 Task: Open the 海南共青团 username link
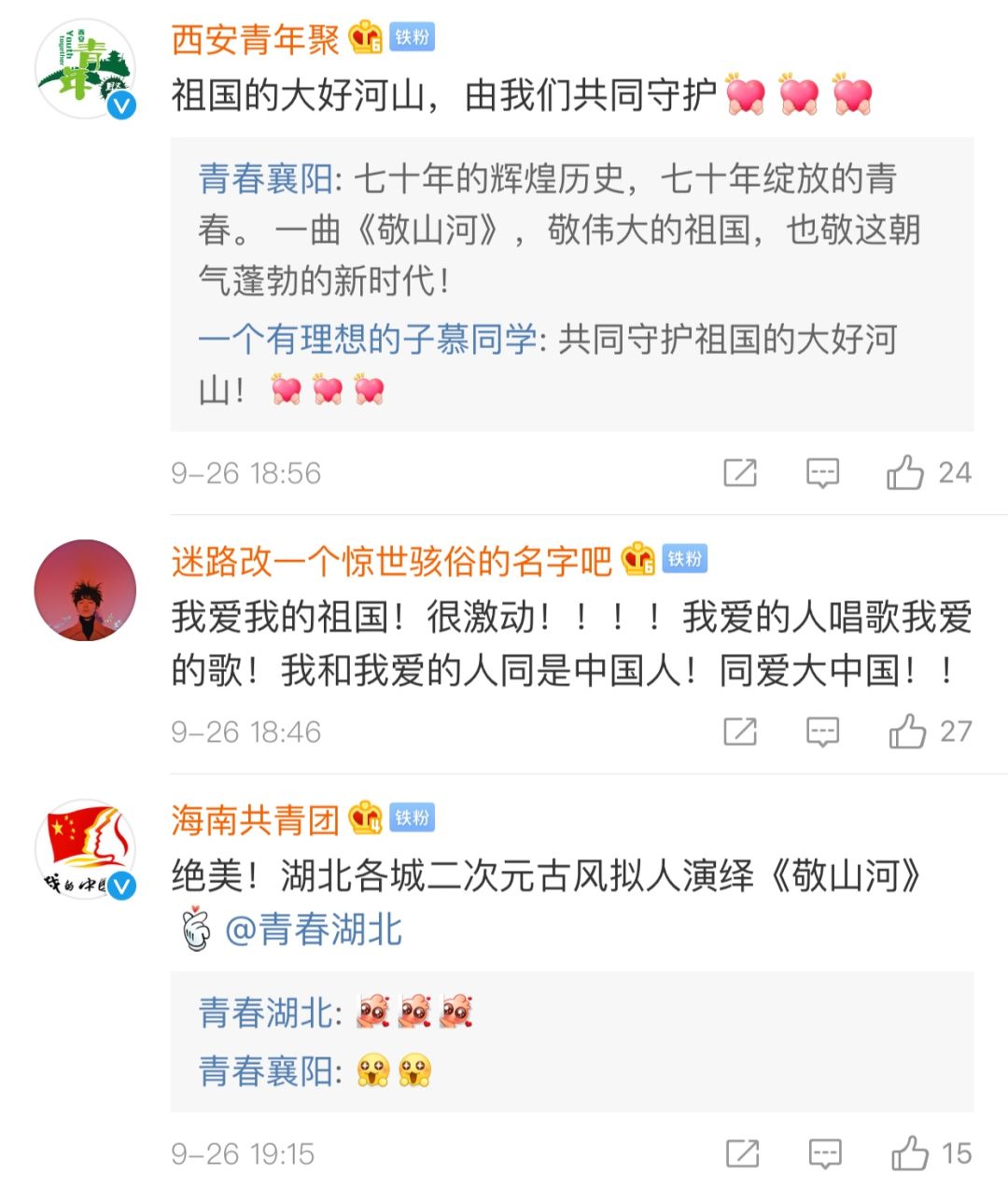click(x=256, y=820)
